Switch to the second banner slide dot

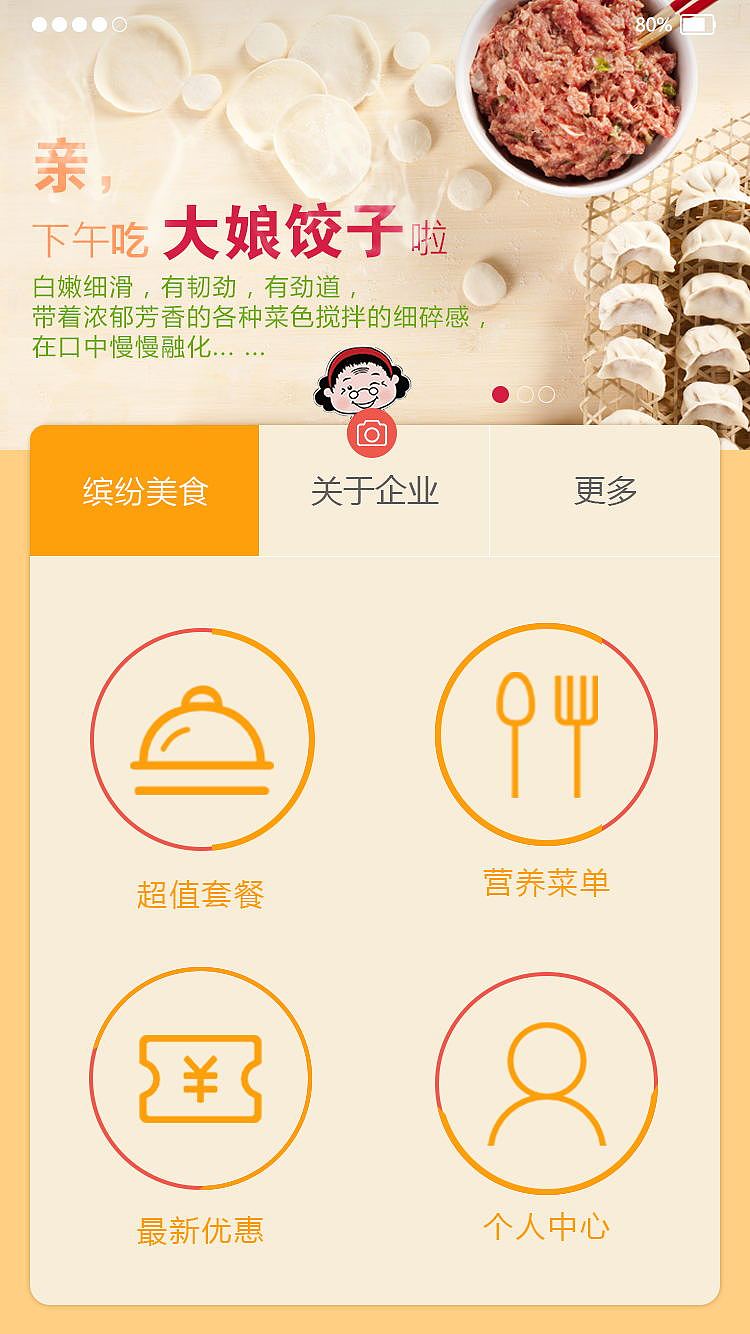[524, 394]
